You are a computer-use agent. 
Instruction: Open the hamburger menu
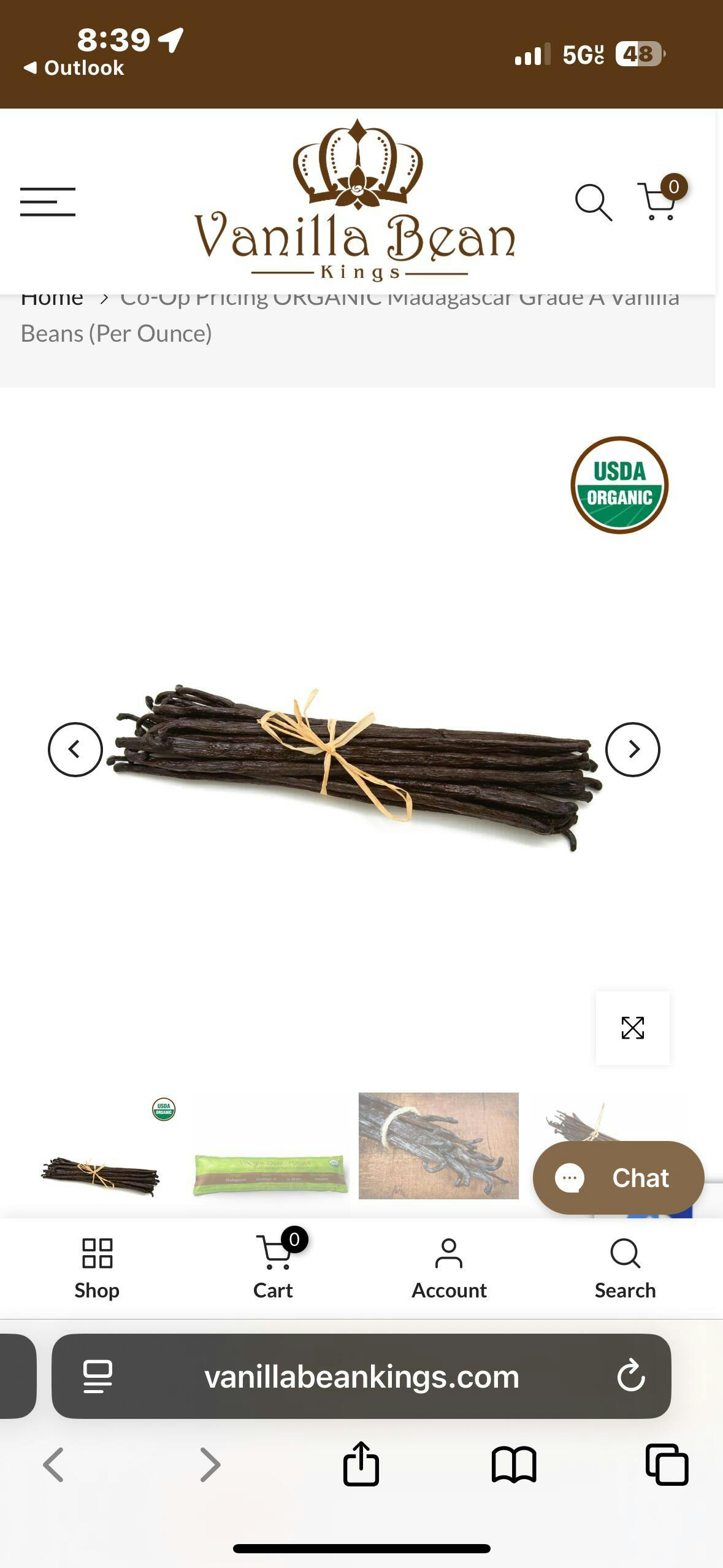(x=48, y=202)
